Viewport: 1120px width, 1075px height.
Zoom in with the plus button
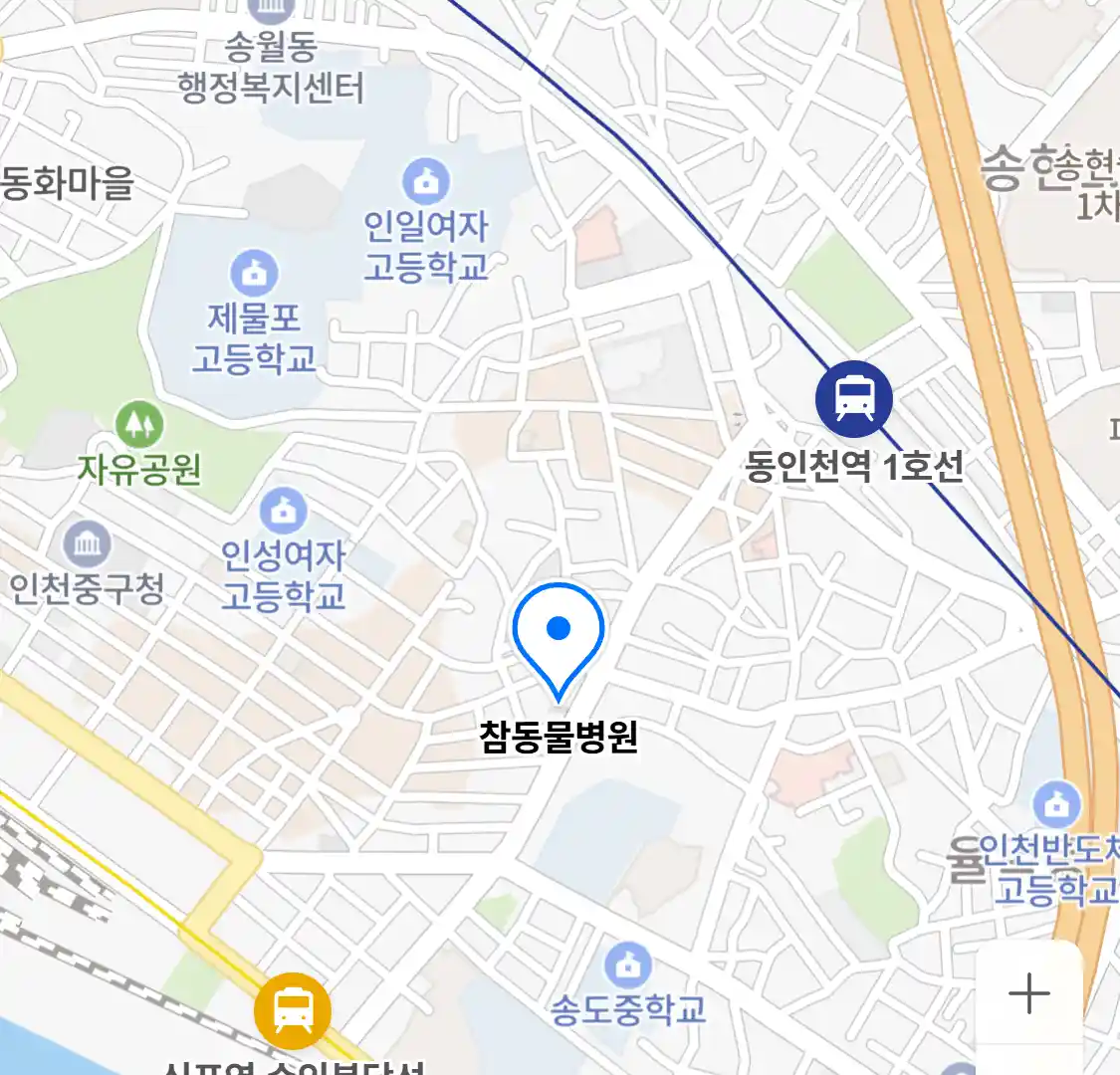tap(1028, 993)
